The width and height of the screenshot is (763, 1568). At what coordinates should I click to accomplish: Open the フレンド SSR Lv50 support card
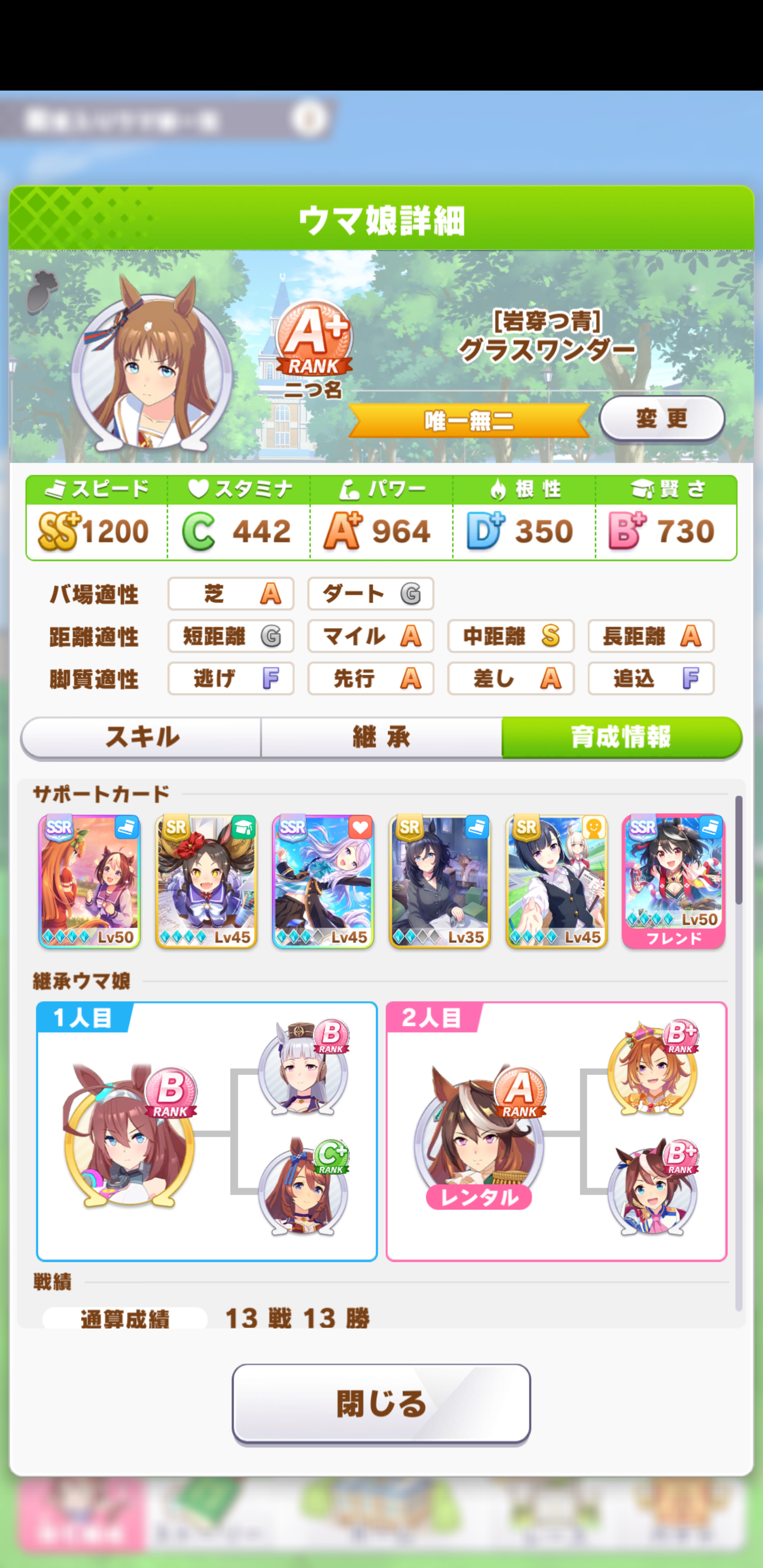673,881
